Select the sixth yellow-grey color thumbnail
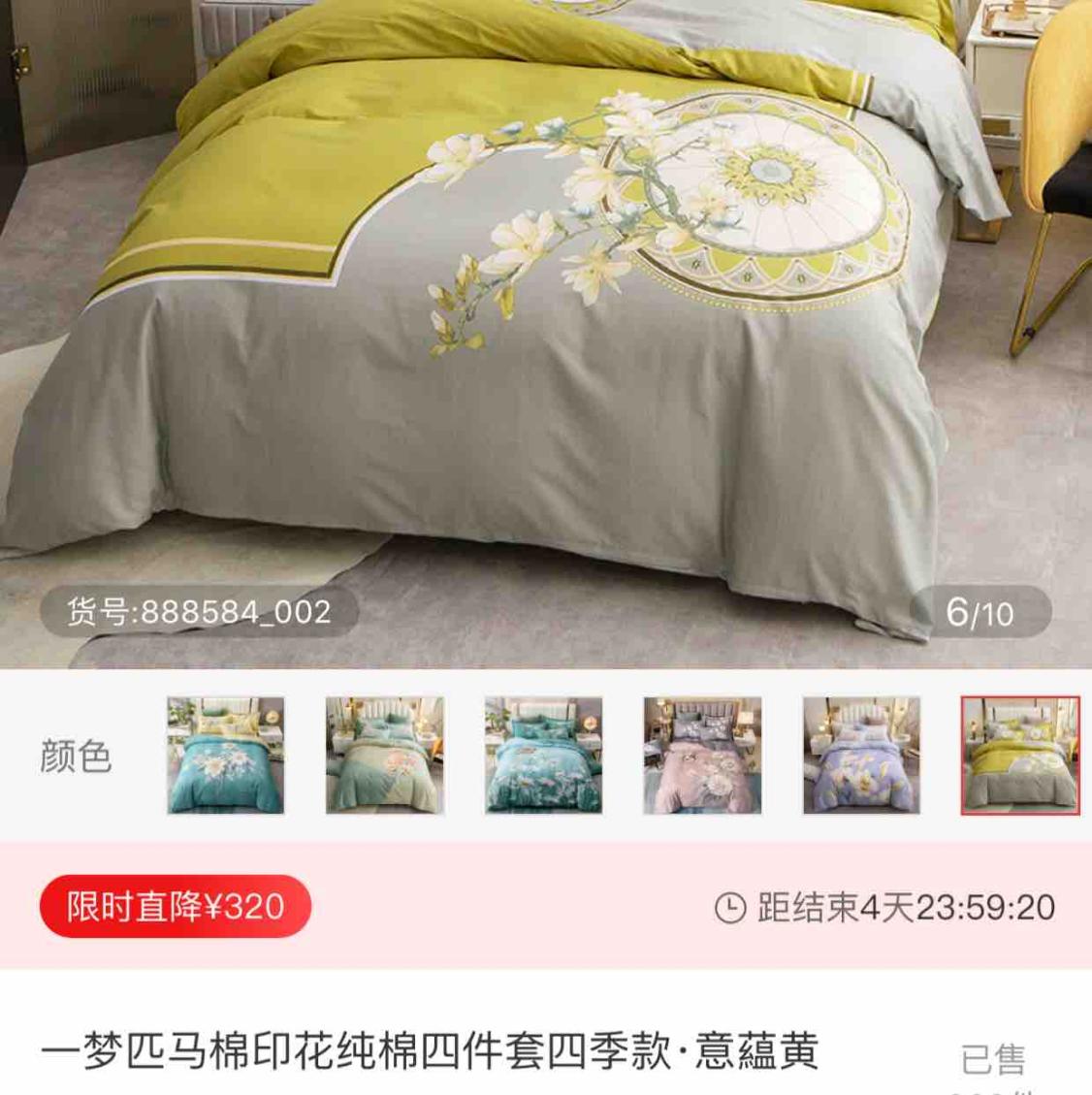The height and width of the screenshot is (1095, 1092). coord(1020,756)
